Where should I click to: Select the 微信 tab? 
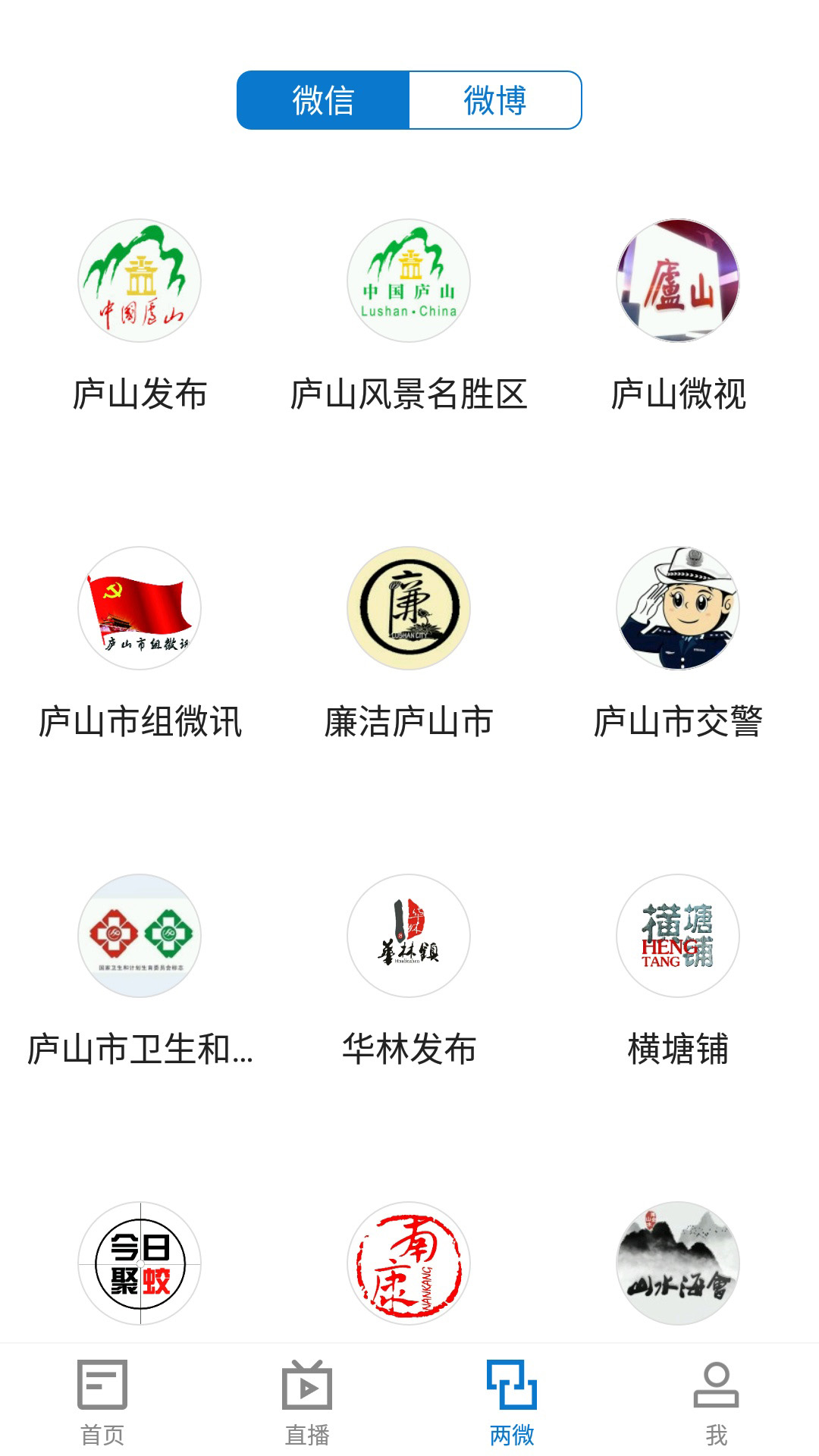click(324, 99)
